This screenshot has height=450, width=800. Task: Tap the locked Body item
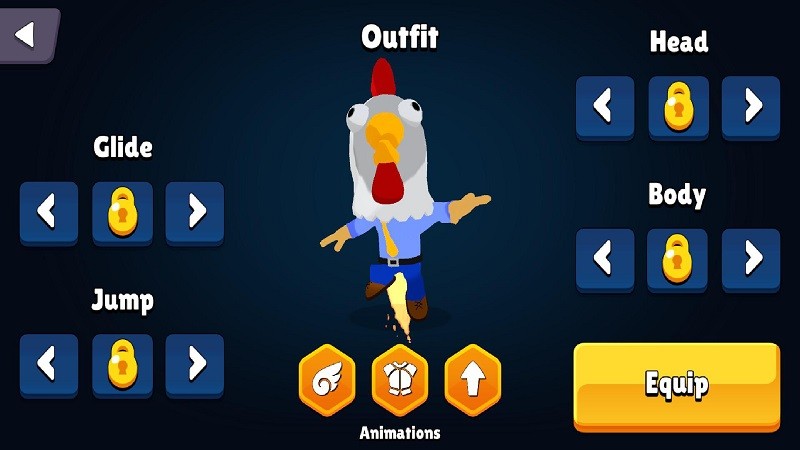click(678, 260)
